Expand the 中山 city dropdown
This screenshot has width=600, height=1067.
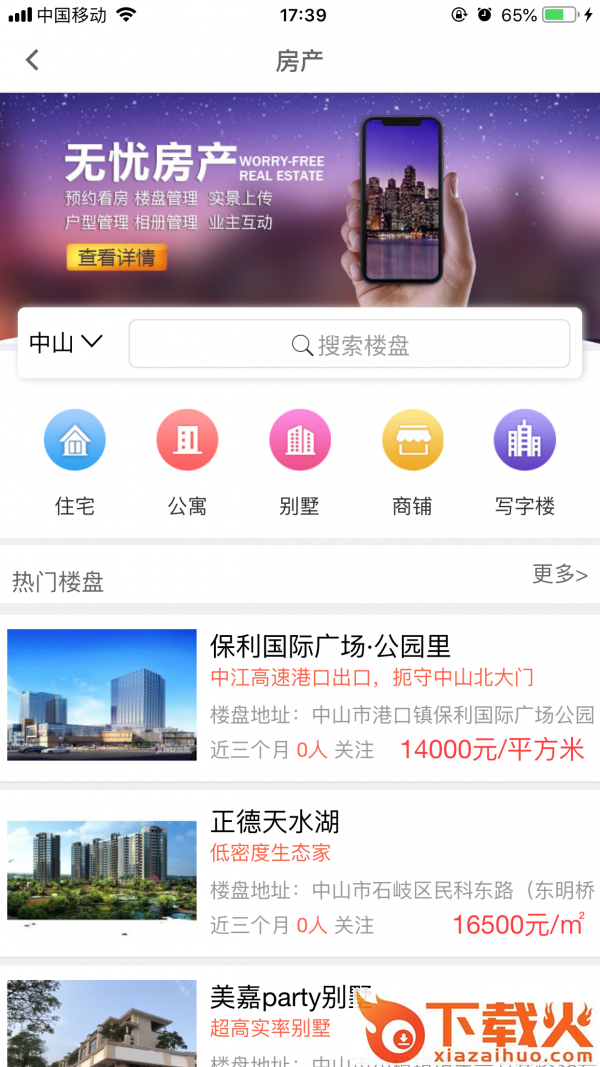66,342
